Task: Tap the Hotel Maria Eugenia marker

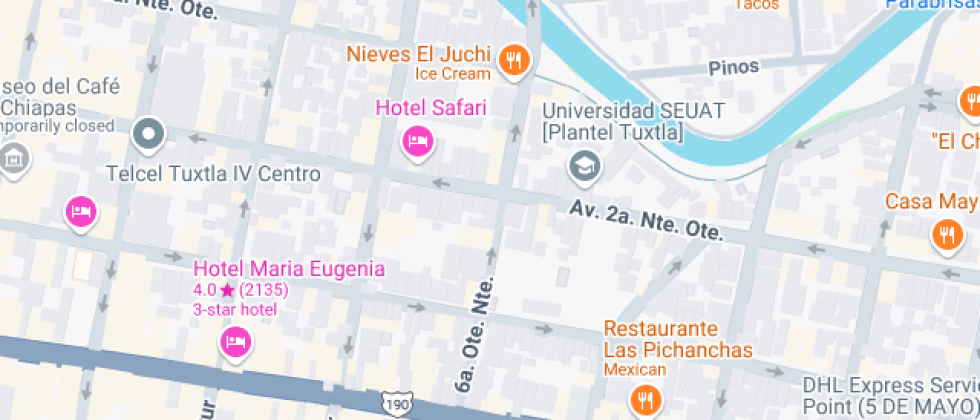Action: click(x=235, y=344)
